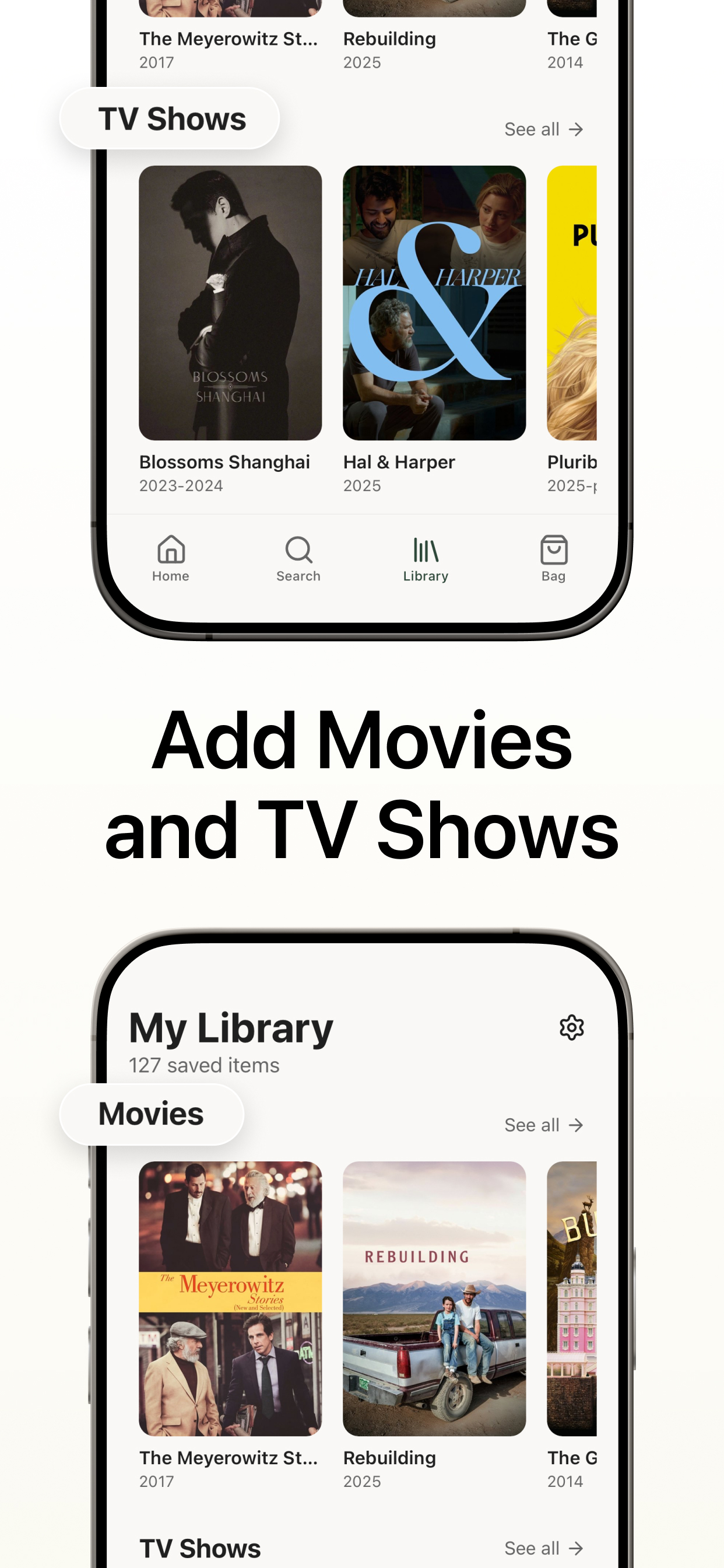Select the Search magnifier icon
Image resolution: width=724 pixels, height=1568 pixels.
click(297, 551)
